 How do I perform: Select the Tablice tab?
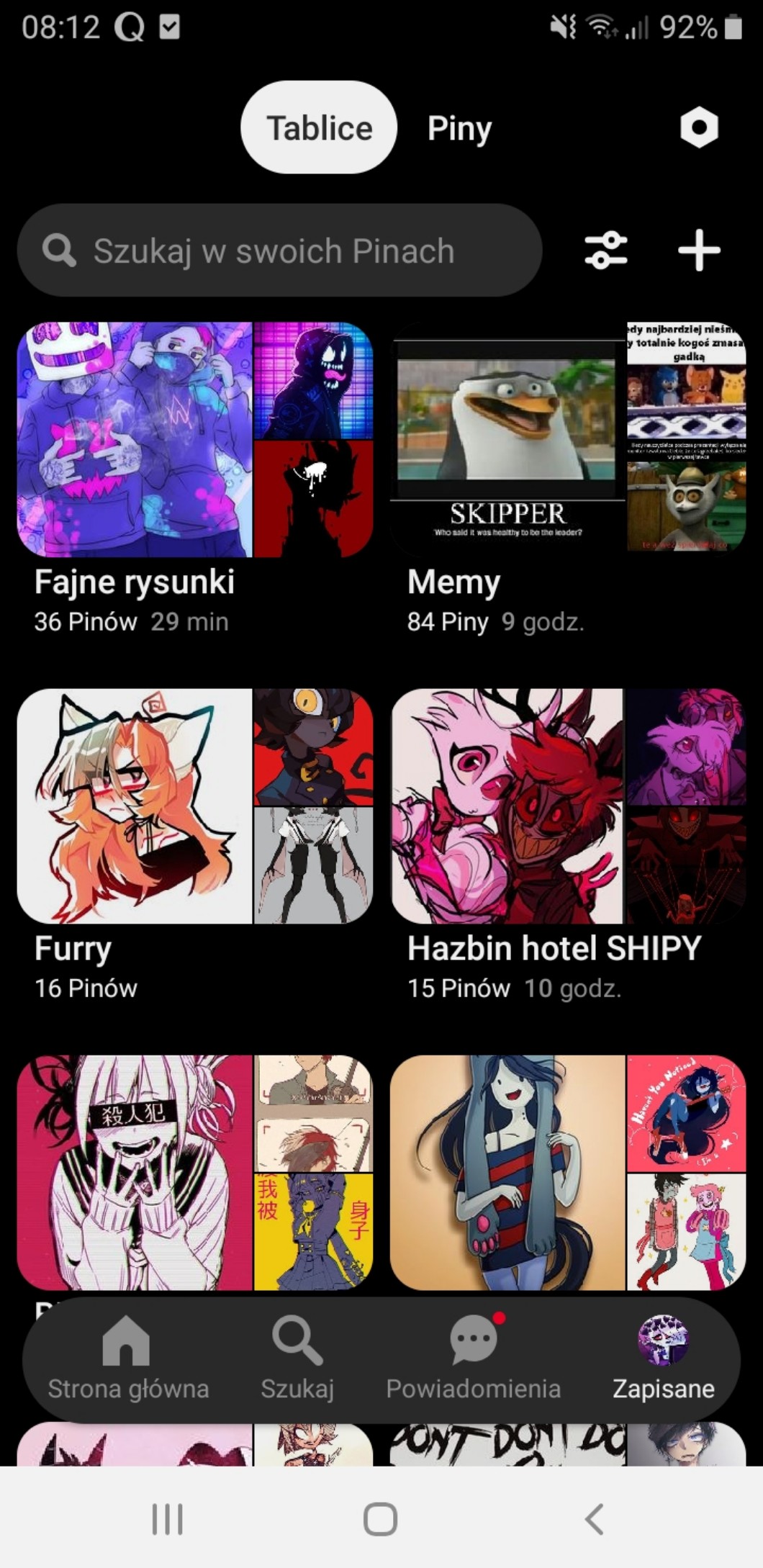(319, 128)
